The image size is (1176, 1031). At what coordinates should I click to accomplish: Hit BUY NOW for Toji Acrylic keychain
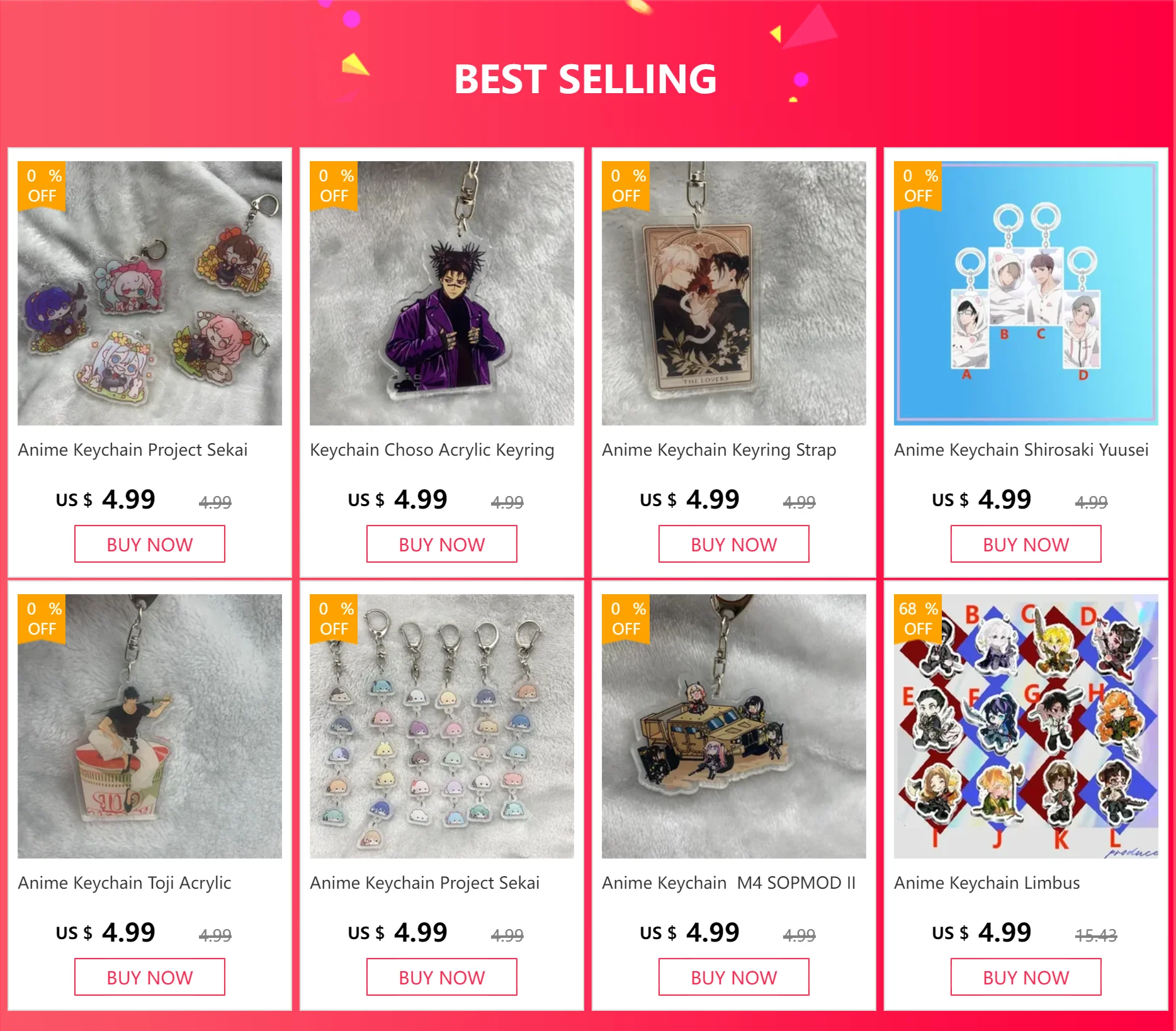(x=149, y=977)
